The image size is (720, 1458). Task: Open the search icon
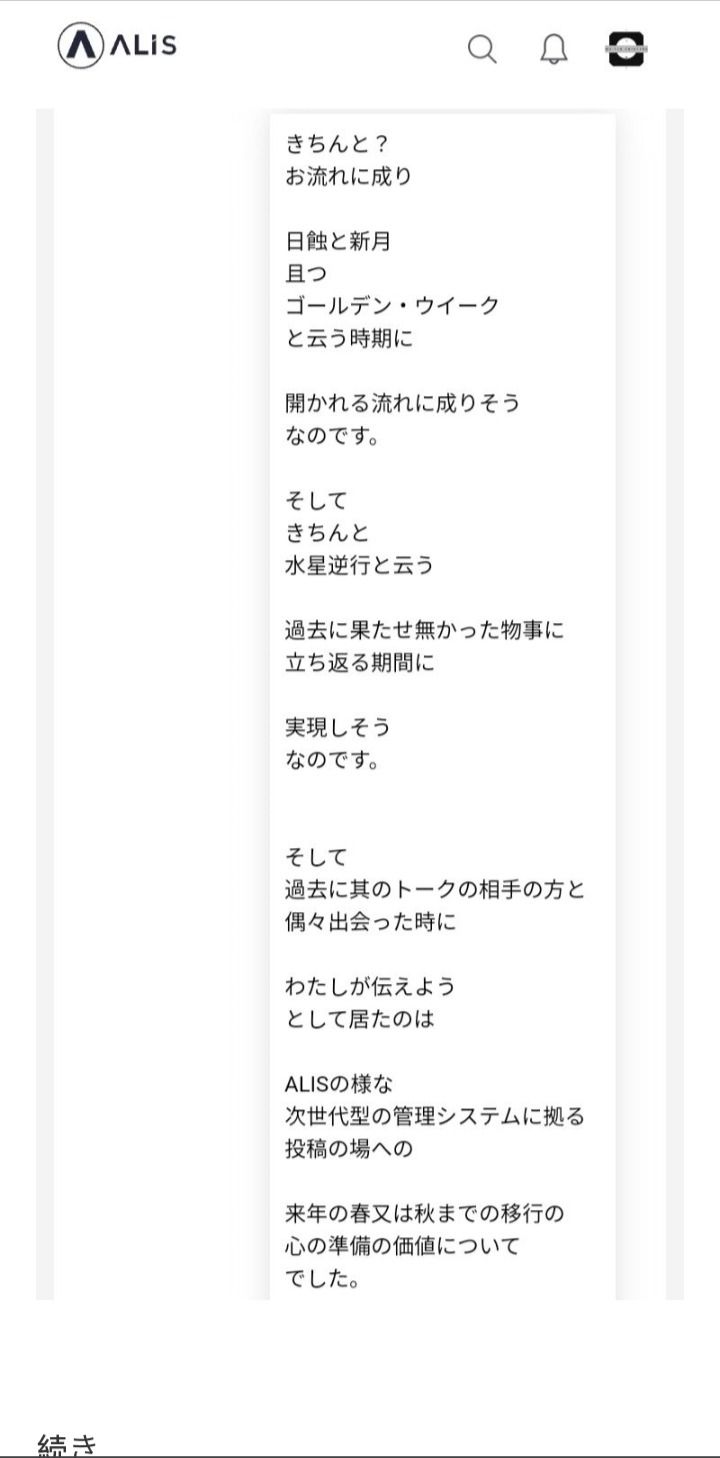click(x=482, y=48)
